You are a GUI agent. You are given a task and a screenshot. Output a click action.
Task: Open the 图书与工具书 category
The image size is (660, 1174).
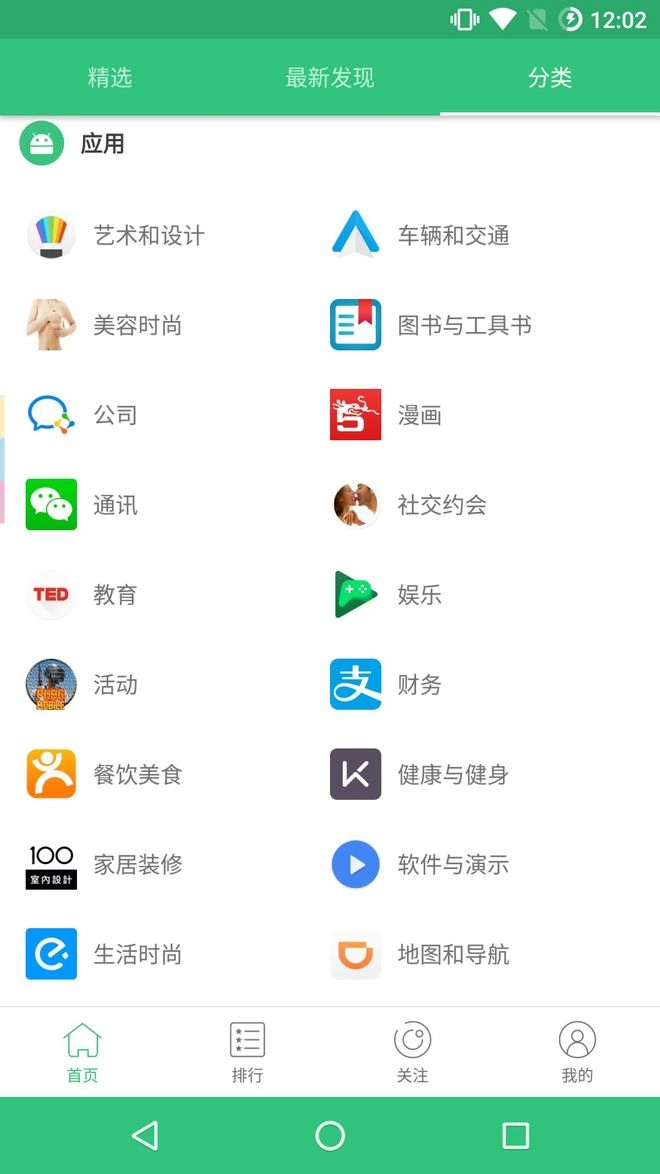(x=463, y=325)
